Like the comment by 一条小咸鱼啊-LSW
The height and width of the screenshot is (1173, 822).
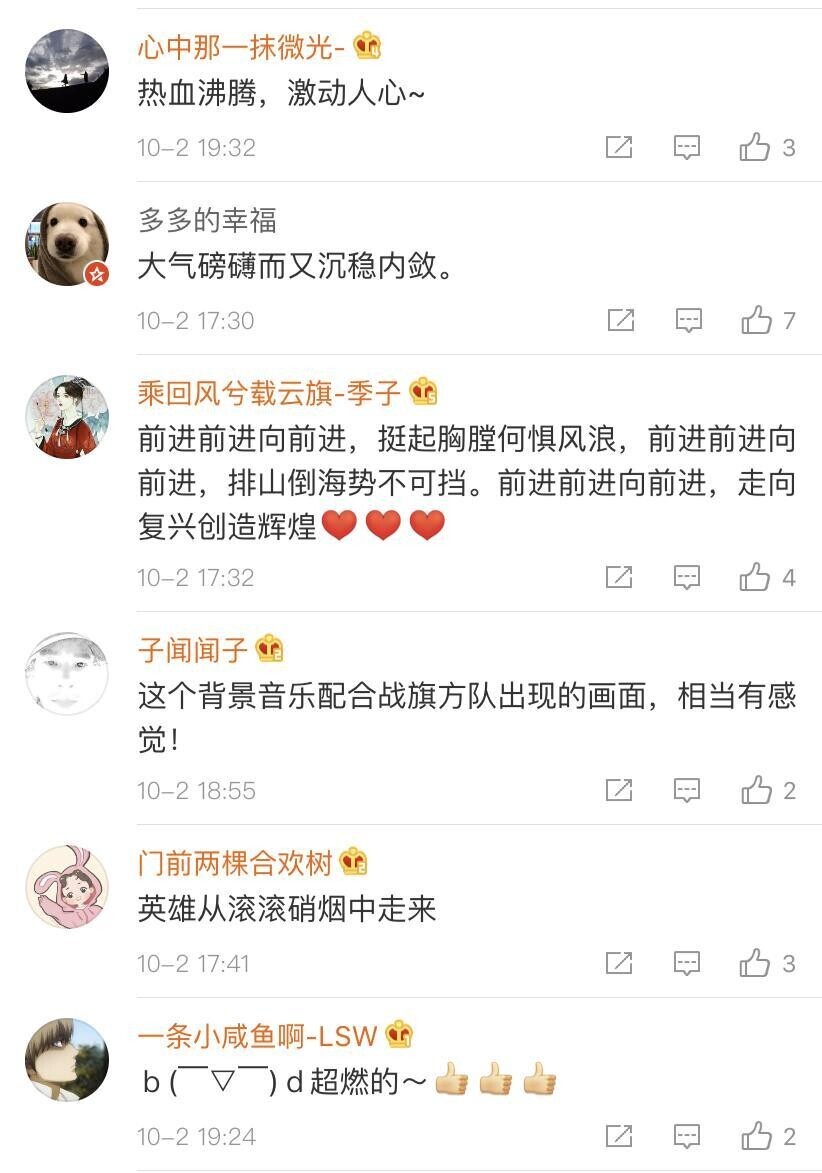[x=757, y=1136]
